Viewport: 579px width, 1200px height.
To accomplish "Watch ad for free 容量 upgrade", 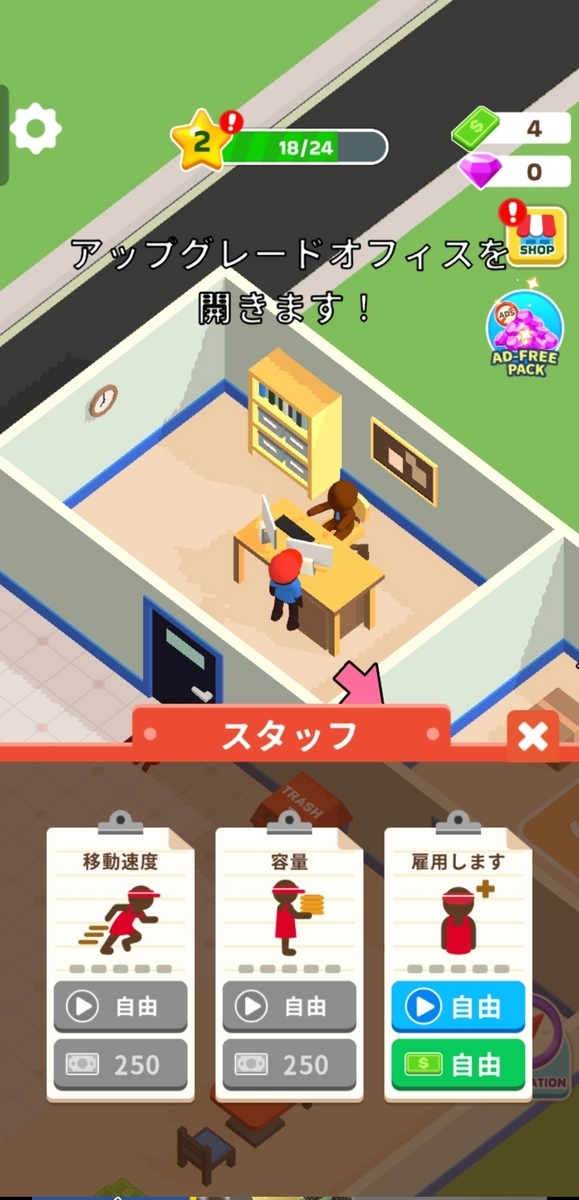I will [289, 1006].
